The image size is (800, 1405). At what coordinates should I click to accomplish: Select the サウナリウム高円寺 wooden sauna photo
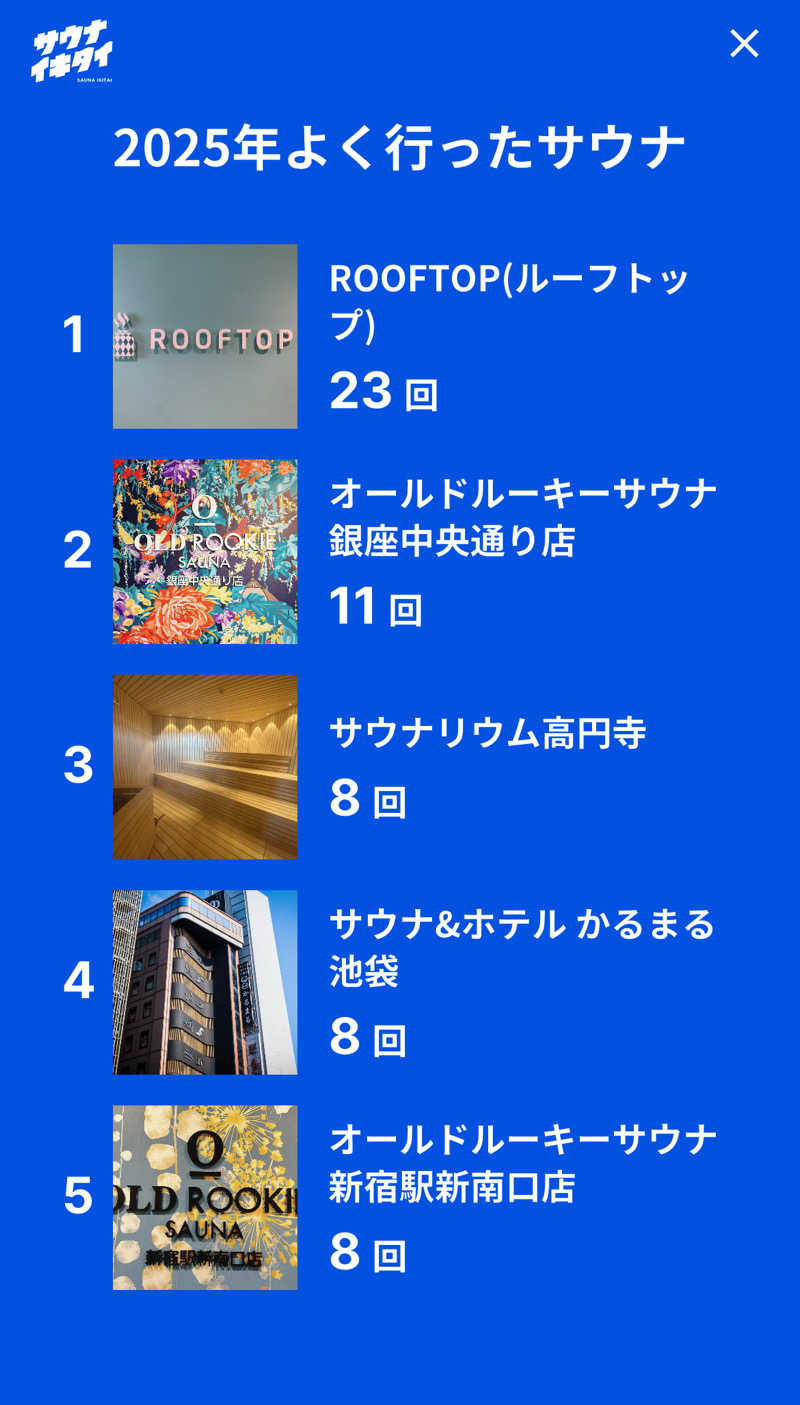204,767
